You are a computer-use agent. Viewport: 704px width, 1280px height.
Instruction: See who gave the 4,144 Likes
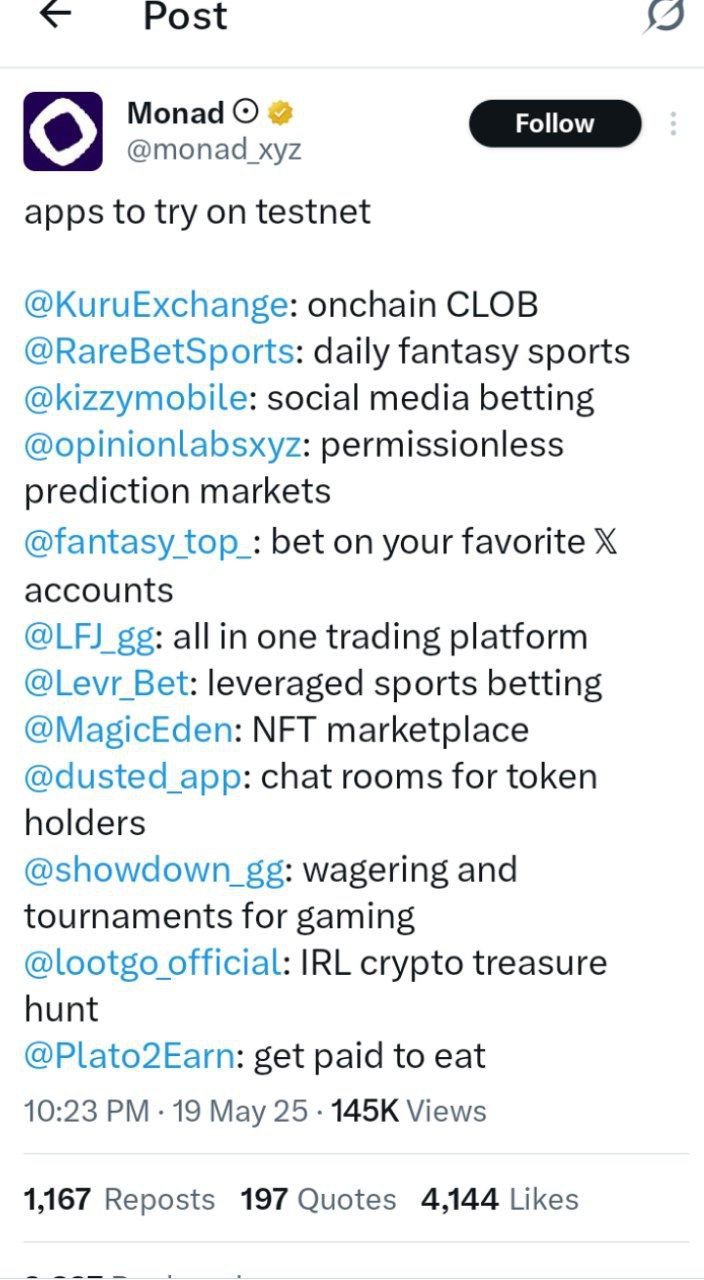click(499, 1199)
